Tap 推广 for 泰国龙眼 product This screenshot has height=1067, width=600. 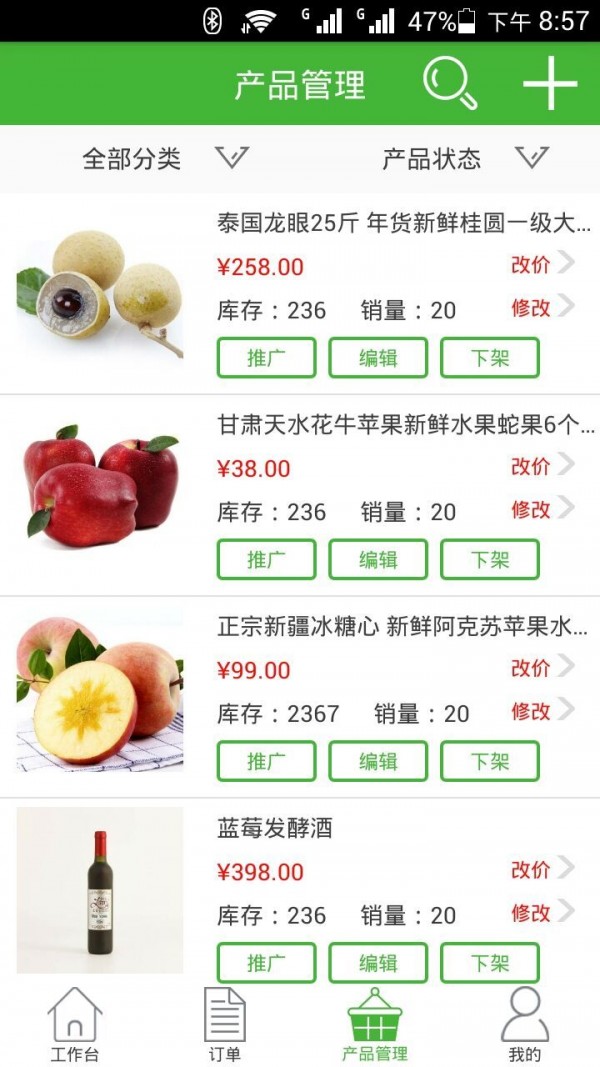(x=266, y=358)
